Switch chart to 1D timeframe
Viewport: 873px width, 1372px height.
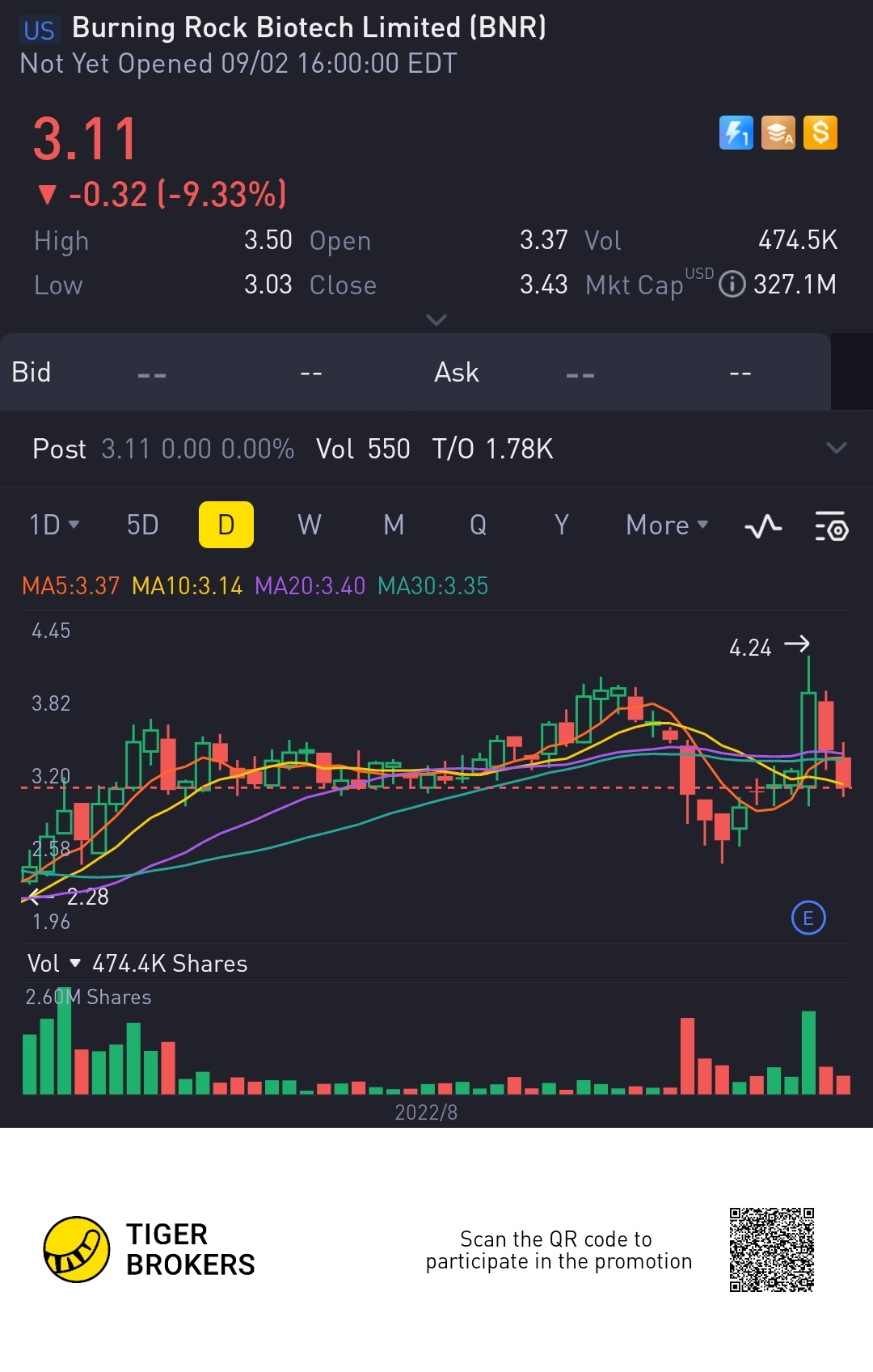point(53,526)
